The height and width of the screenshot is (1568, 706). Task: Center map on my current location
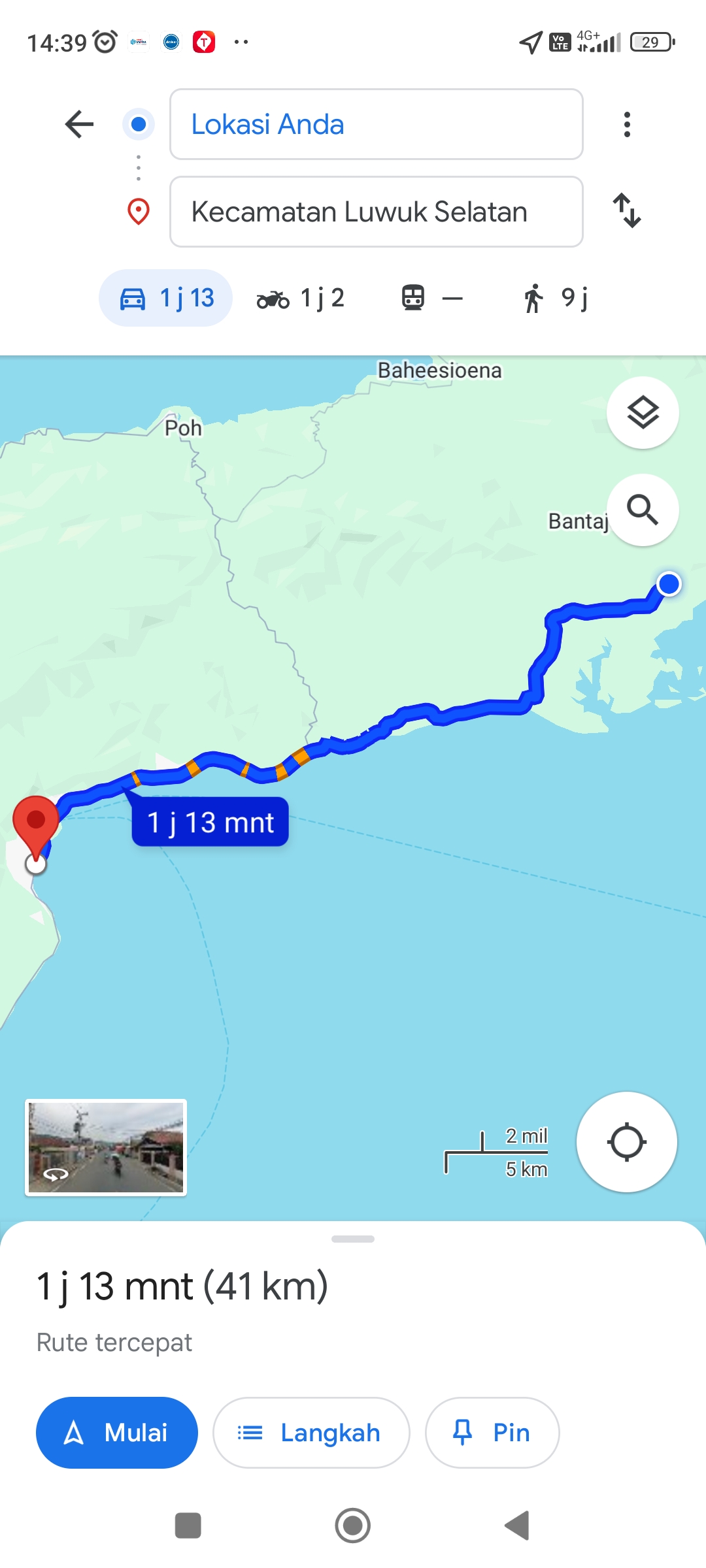627,1142
